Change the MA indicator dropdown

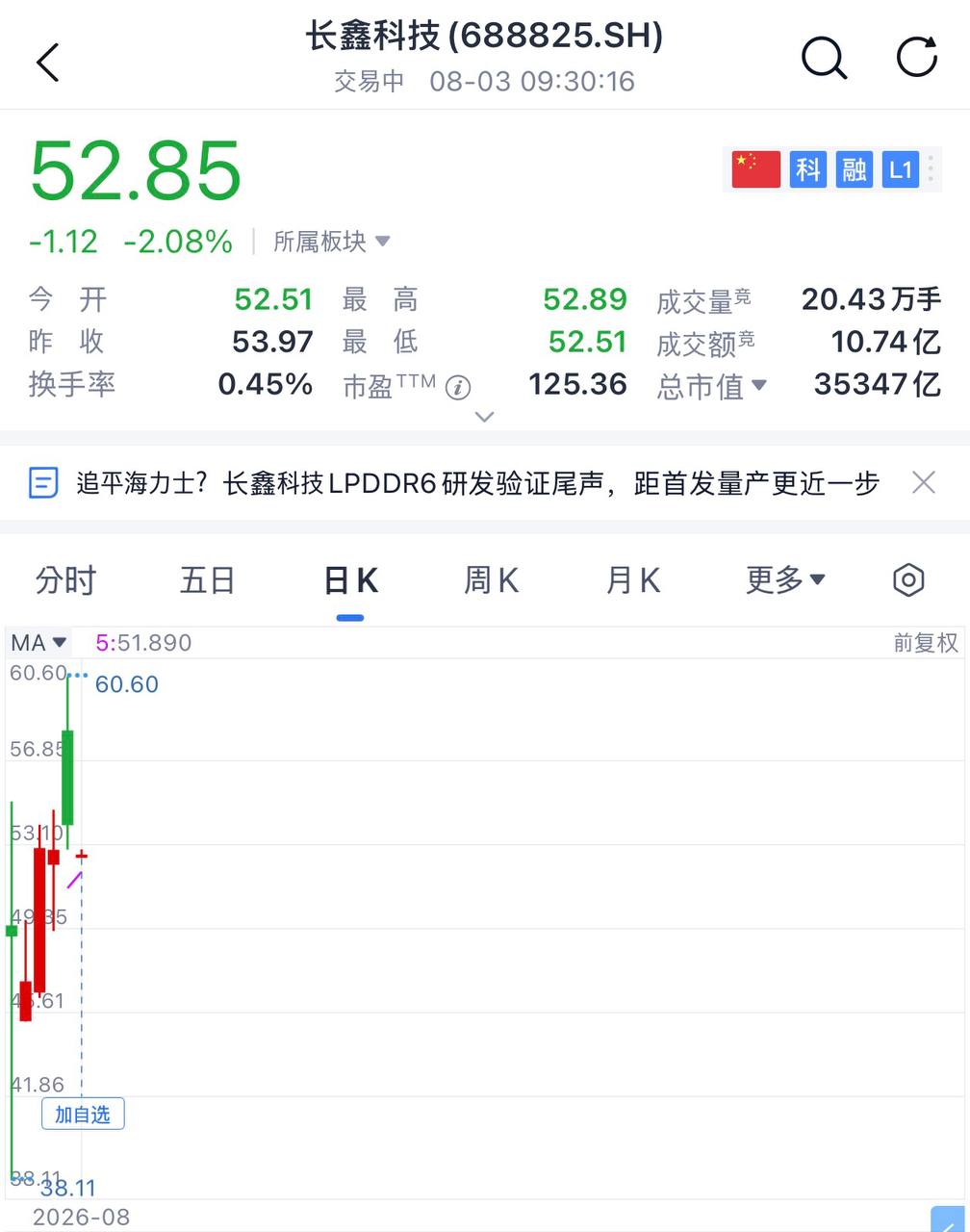click(38, 642)
